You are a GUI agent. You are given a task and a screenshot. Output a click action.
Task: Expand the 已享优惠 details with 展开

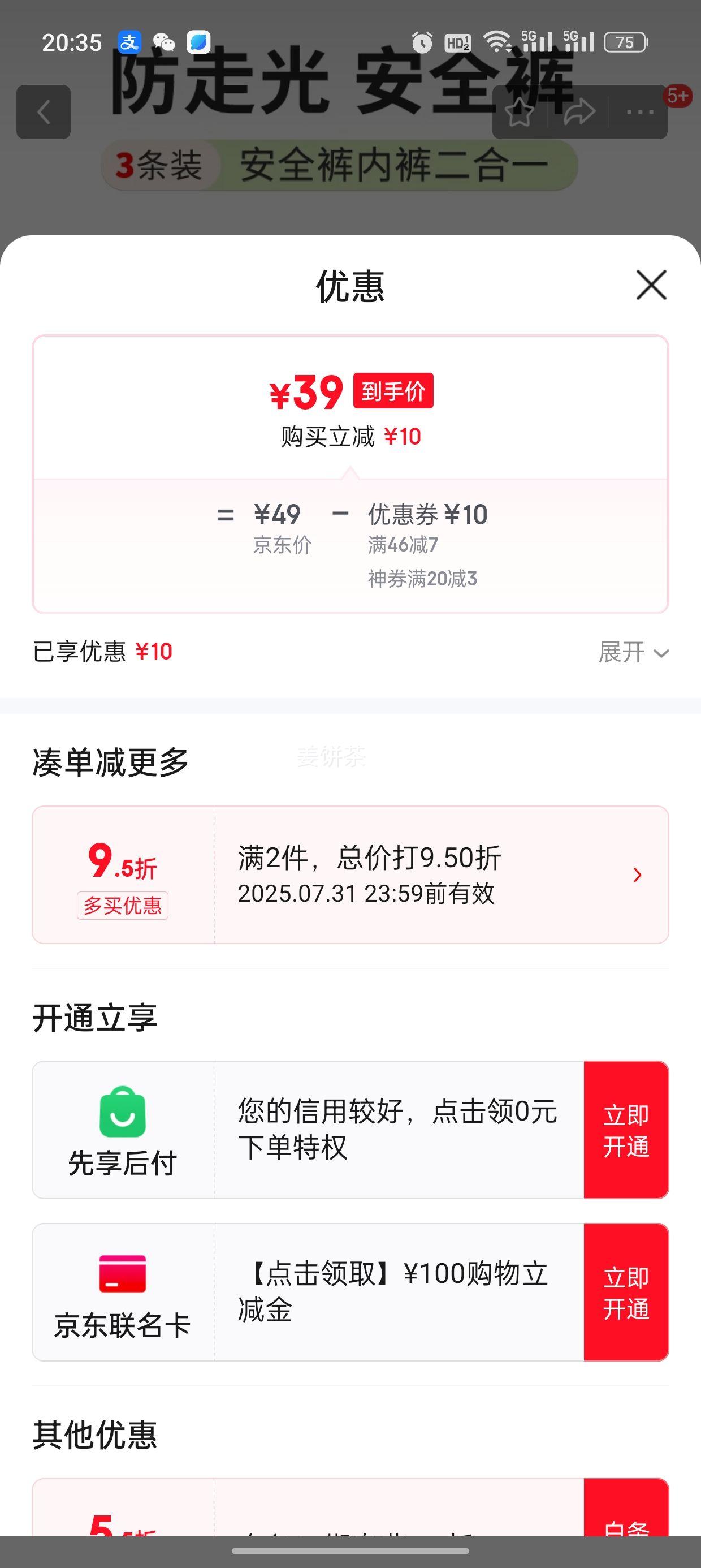[x=634, y=652]
